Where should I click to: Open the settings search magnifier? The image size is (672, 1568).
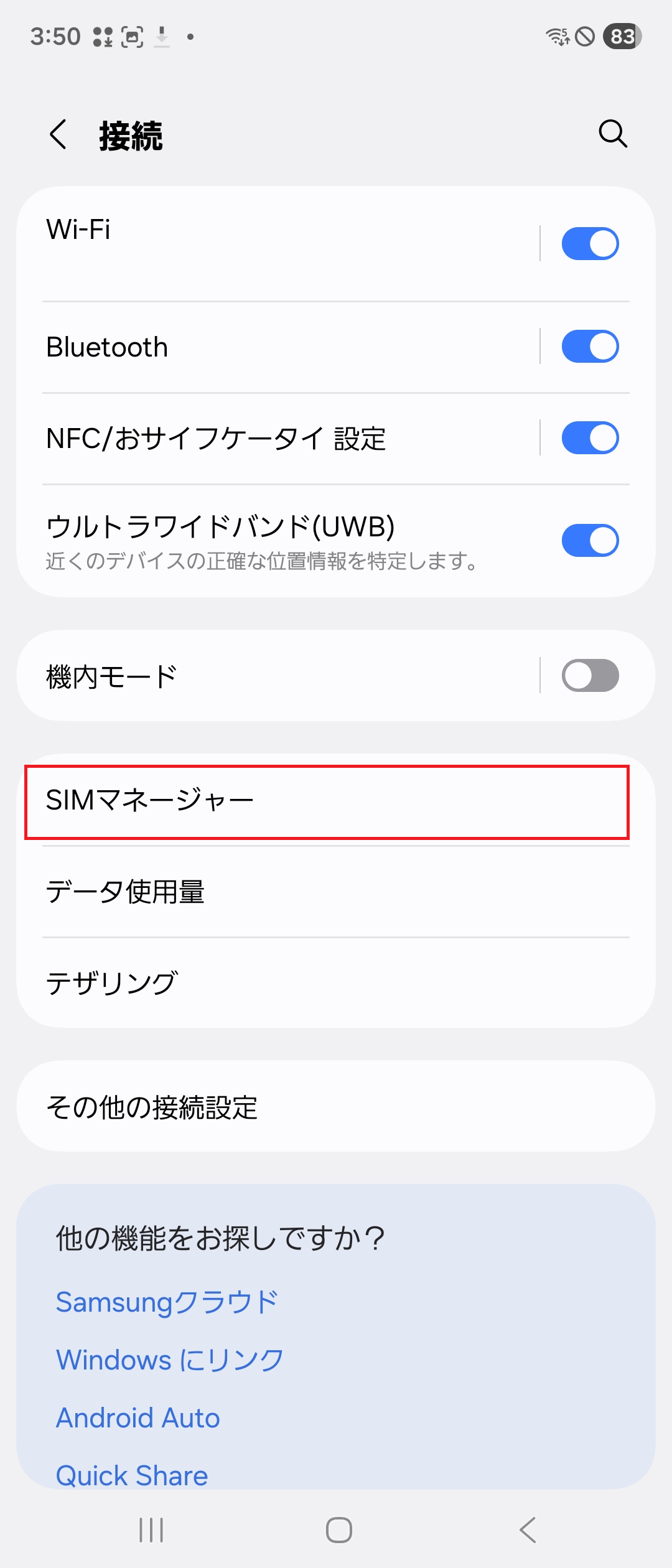coord(613,134)
